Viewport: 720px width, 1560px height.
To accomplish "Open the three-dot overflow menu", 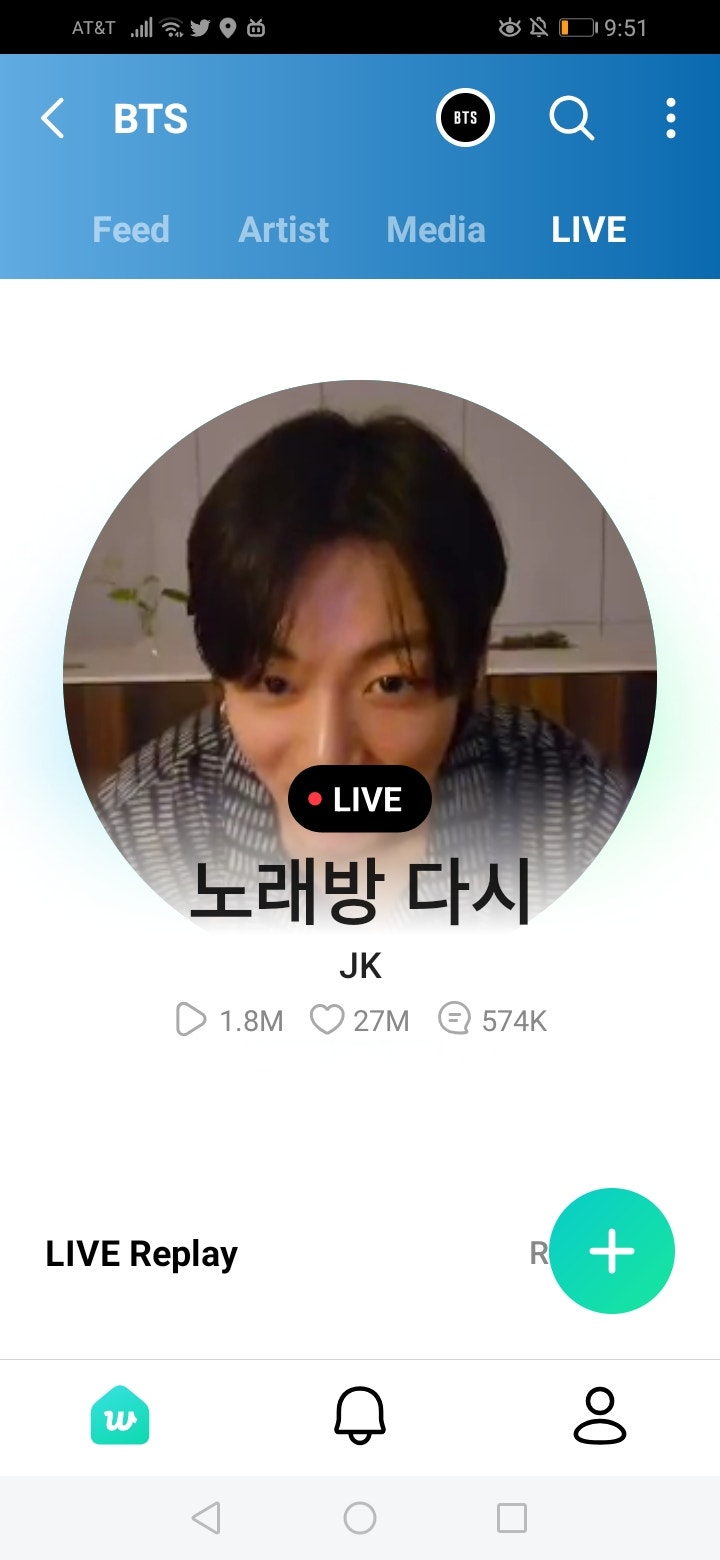I will 669,117.
